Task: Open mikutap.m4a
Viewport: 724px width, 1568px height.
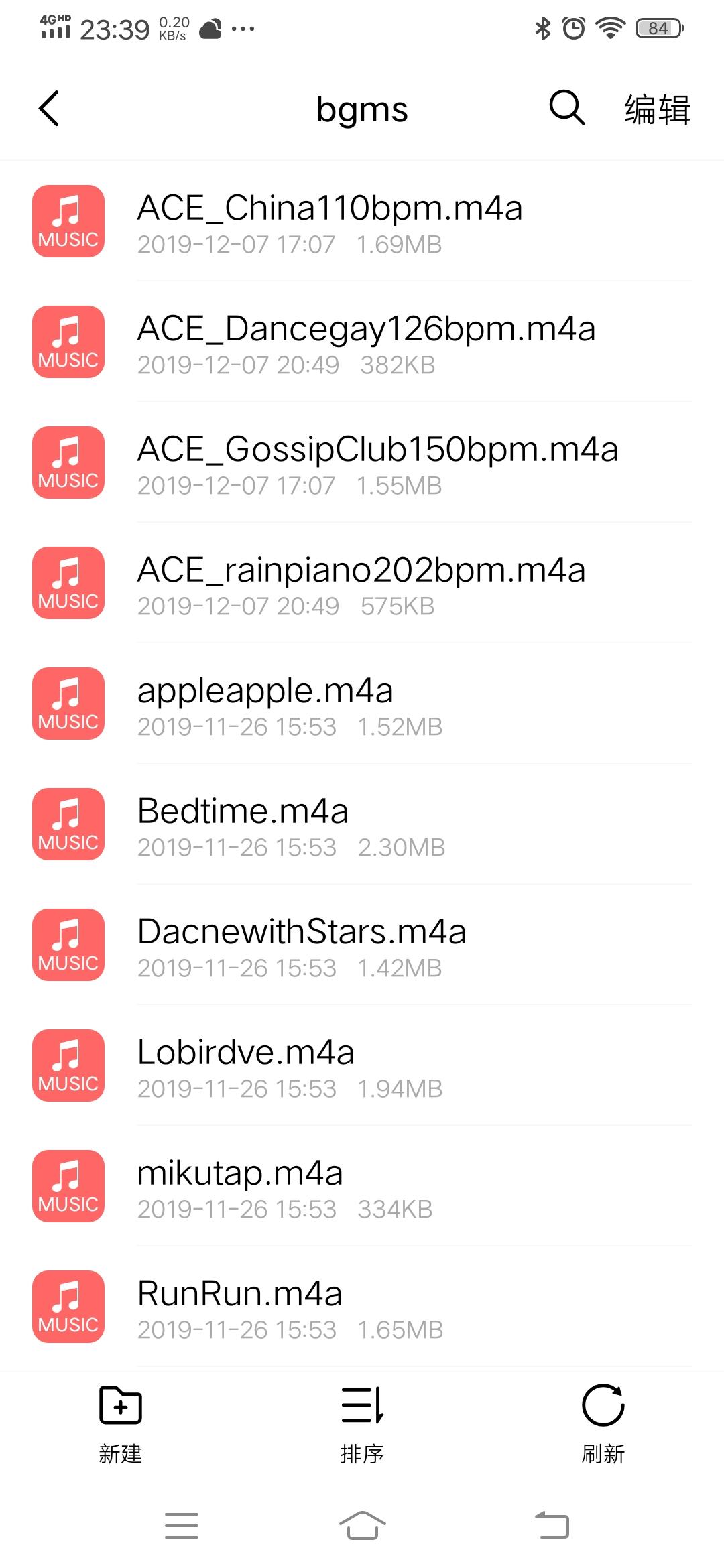Action: click(x=362, y=1187)
